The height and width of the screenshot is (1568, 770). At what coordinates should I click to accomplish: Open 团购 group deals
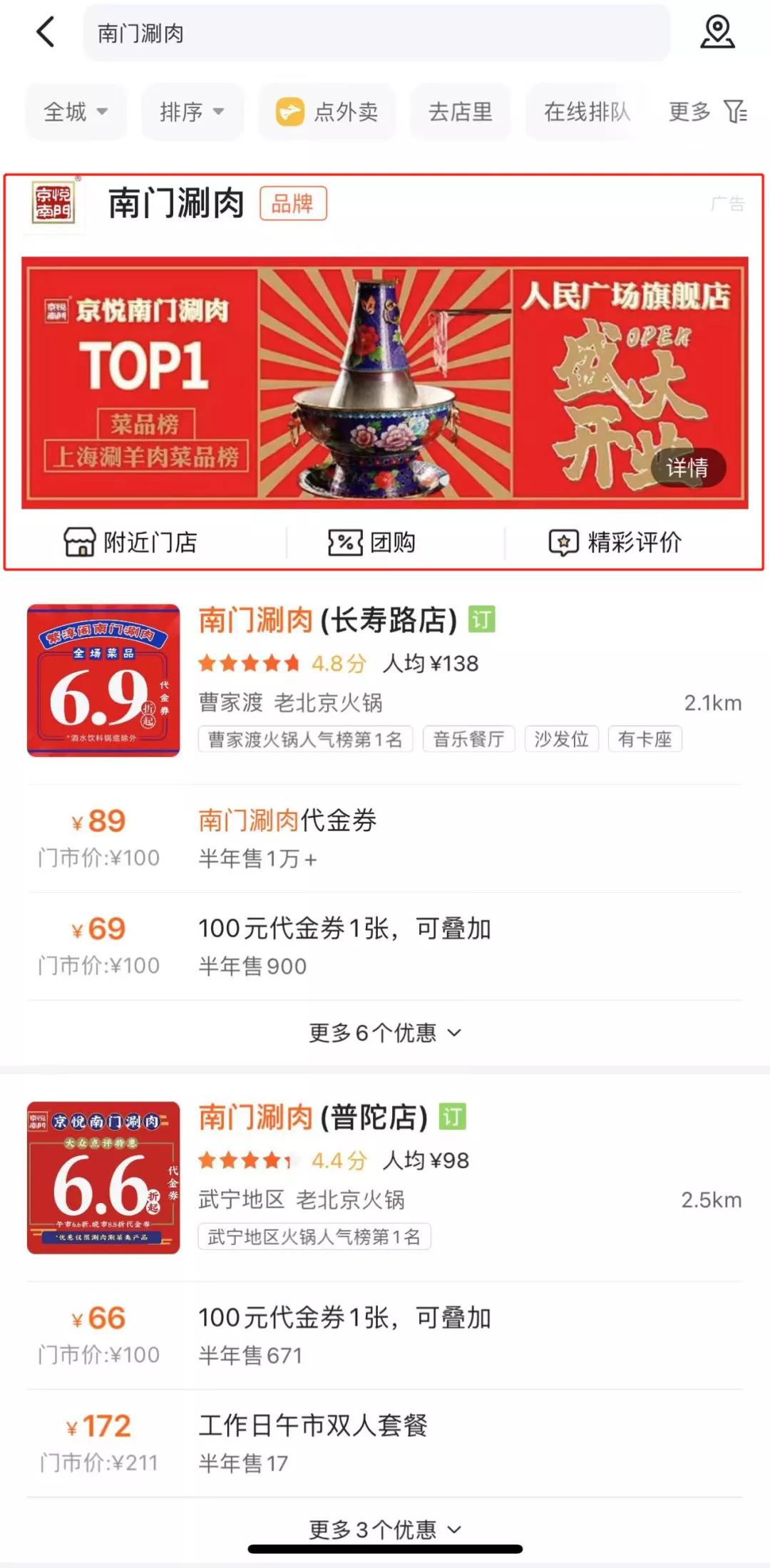click(x=371, y=542)
